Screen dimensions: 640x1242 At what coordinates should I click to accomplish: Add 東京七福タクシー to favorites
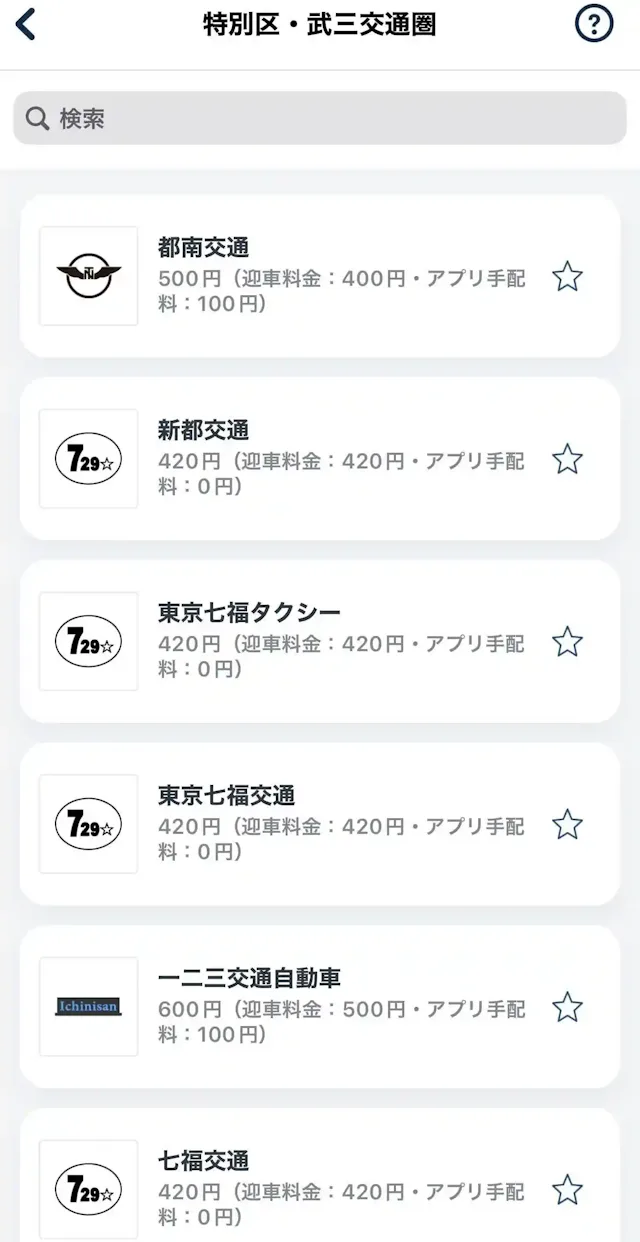coord(567,641)
